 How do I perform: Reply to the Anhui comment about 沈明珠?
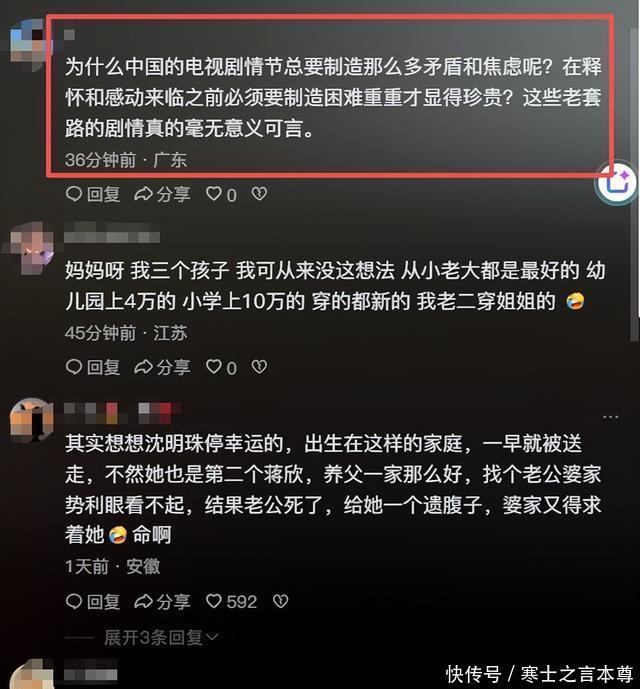coord(92,602)
